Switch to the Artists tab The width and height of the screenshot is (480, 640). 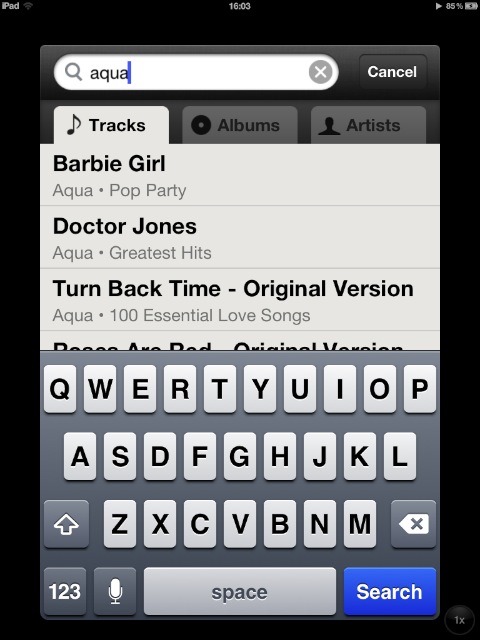click(368, 125)
